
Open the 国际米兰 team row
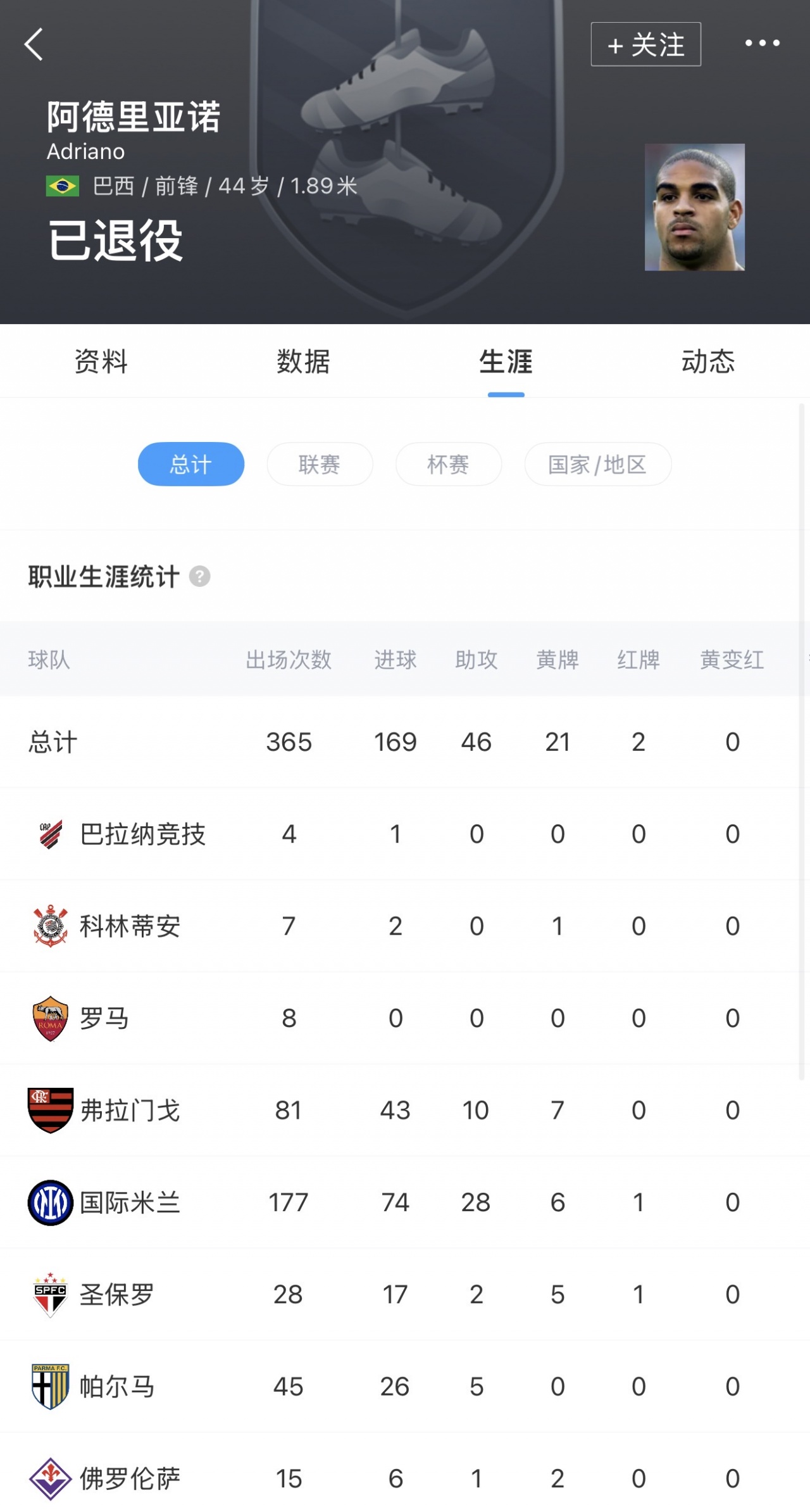(x=130, y=1202)
